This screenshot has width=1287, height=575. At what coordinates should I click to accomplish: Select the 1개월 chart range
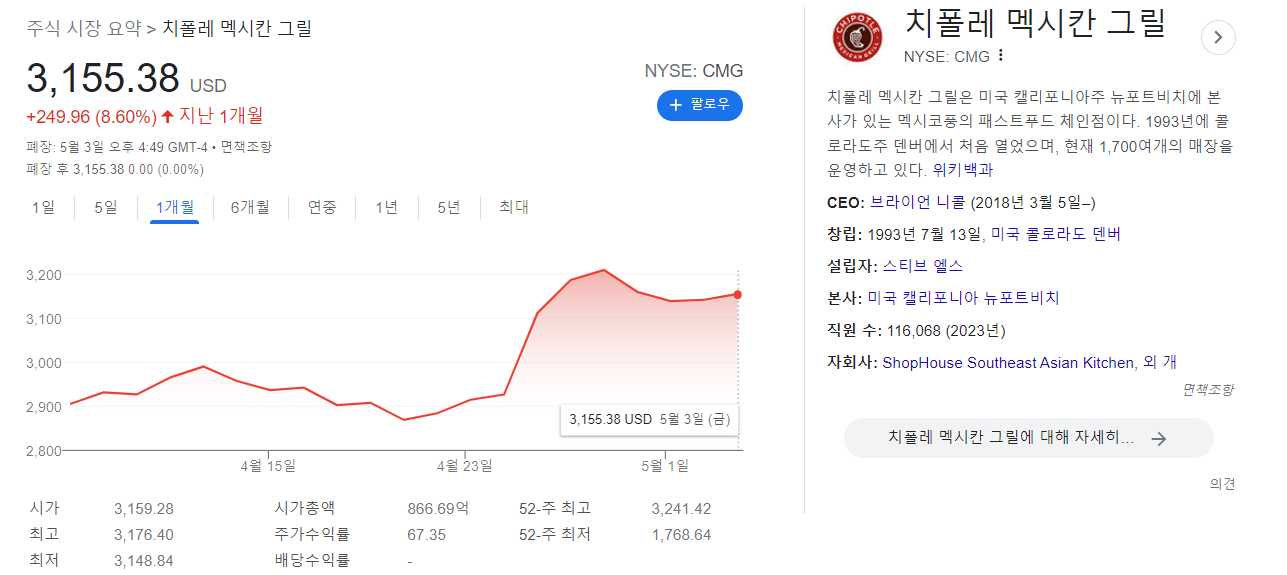pyautogui.click(x=174, y=208)
